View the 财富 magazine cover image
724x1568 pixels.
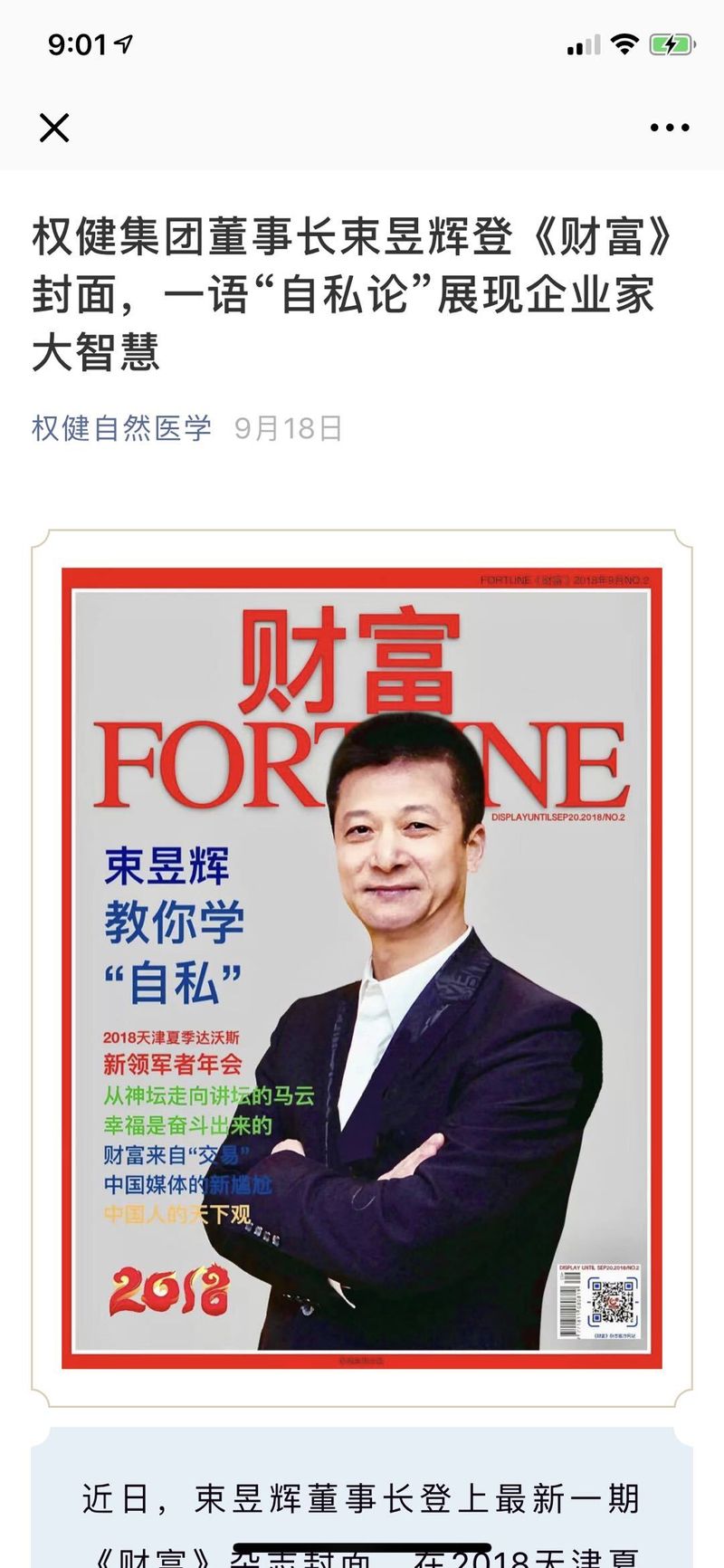(362, 968)
